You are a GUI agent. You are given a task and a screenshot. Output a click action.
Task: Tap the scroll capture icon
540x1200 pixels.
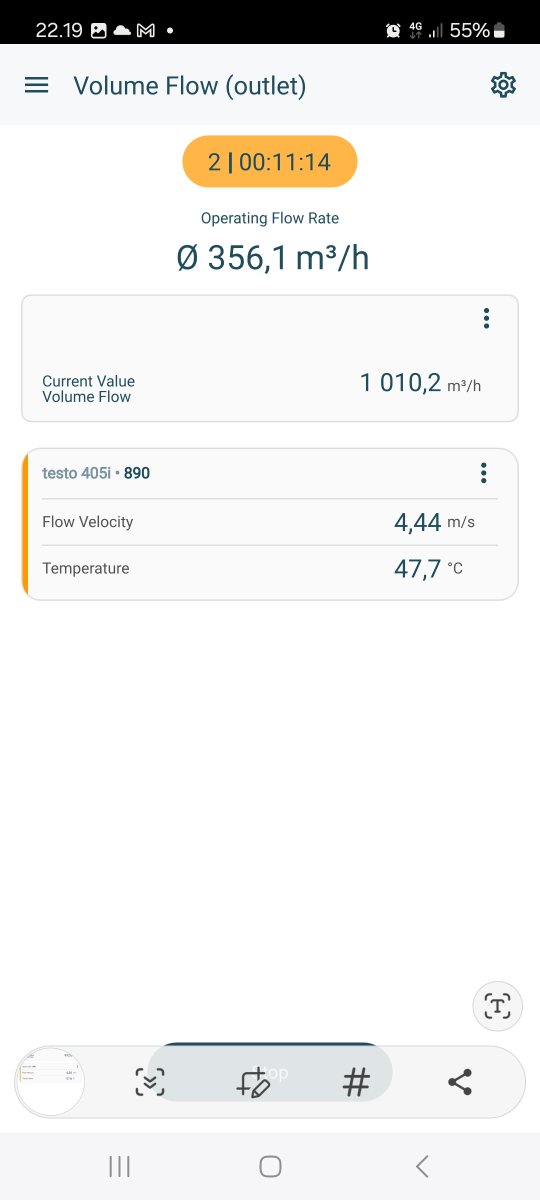tap(150, 1082)
